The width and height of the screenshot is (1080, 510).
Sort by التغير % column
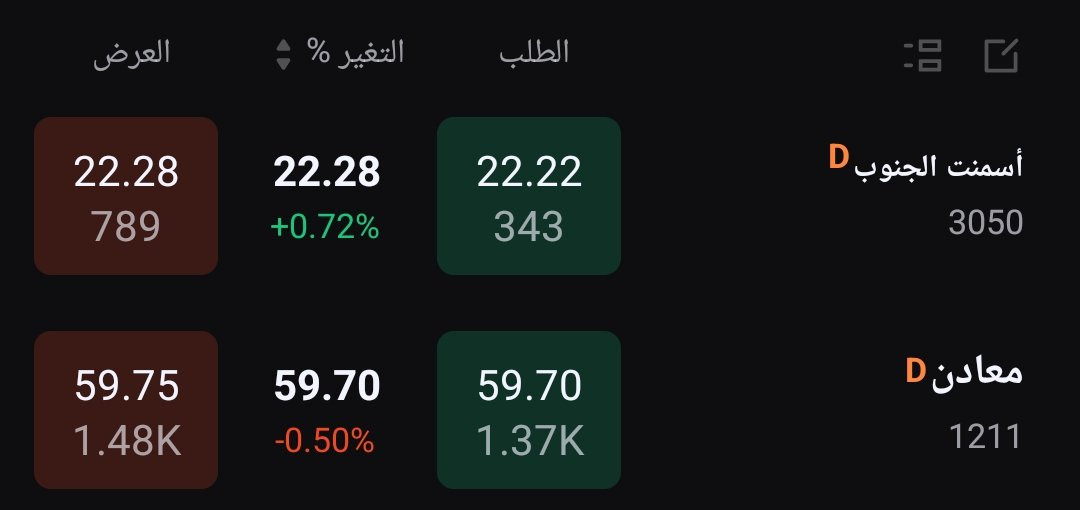[x=340, y=53]
